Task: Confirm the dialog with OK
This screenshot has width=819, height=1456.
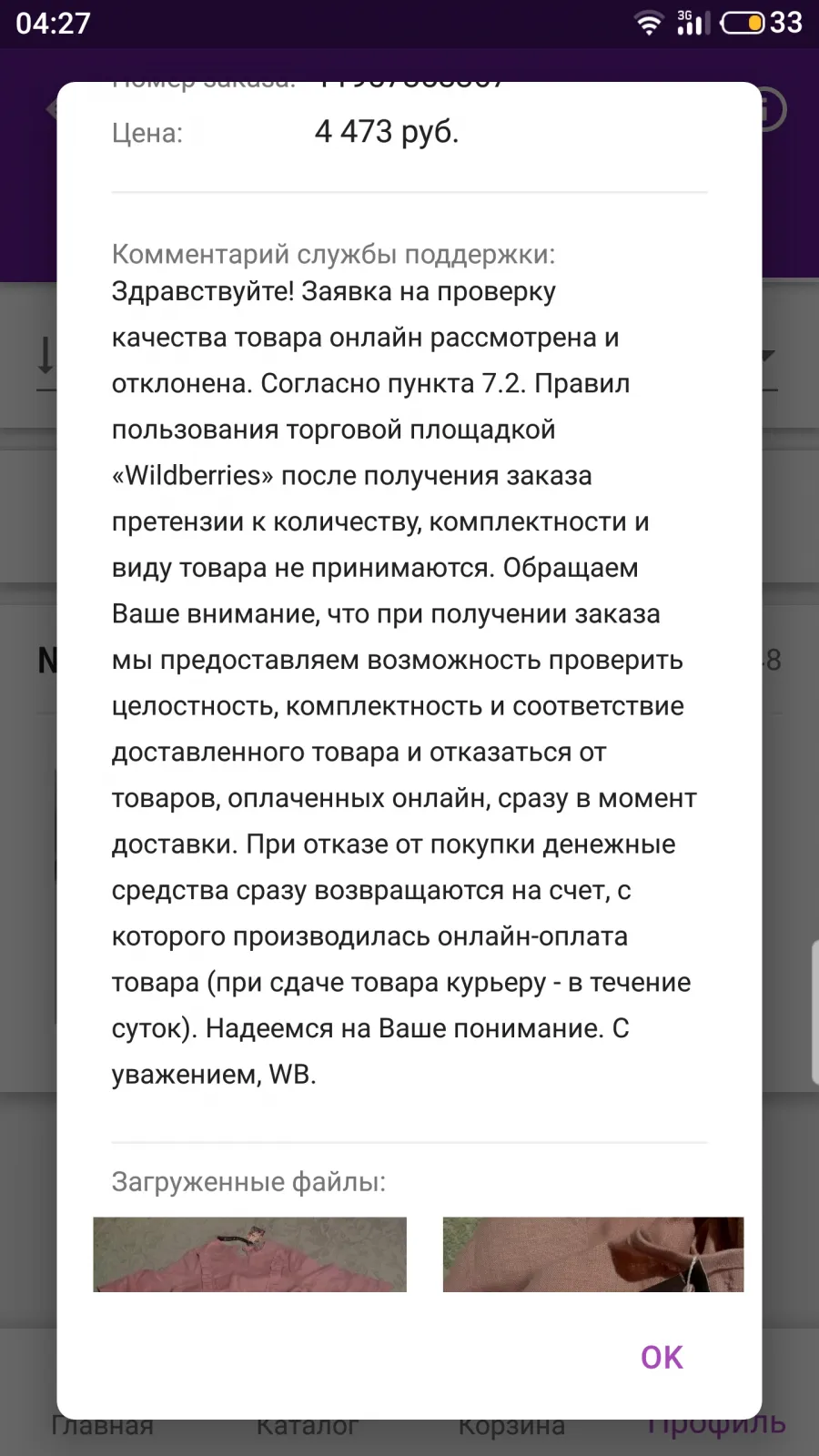Action: pyautogui.click(x=662, y=1357)
